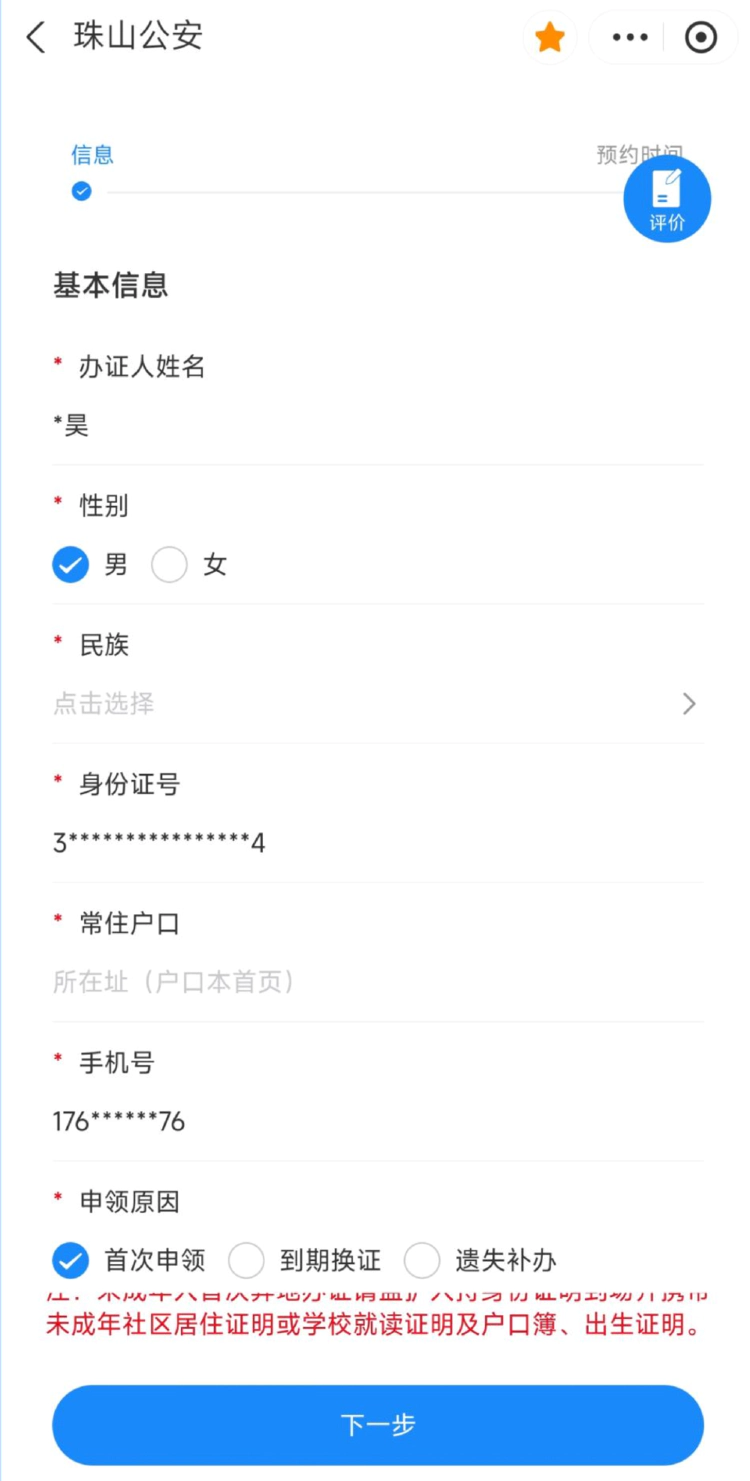Enter 常住户口 address field
Screen dimensions: 750x1481
coord(377,982)
